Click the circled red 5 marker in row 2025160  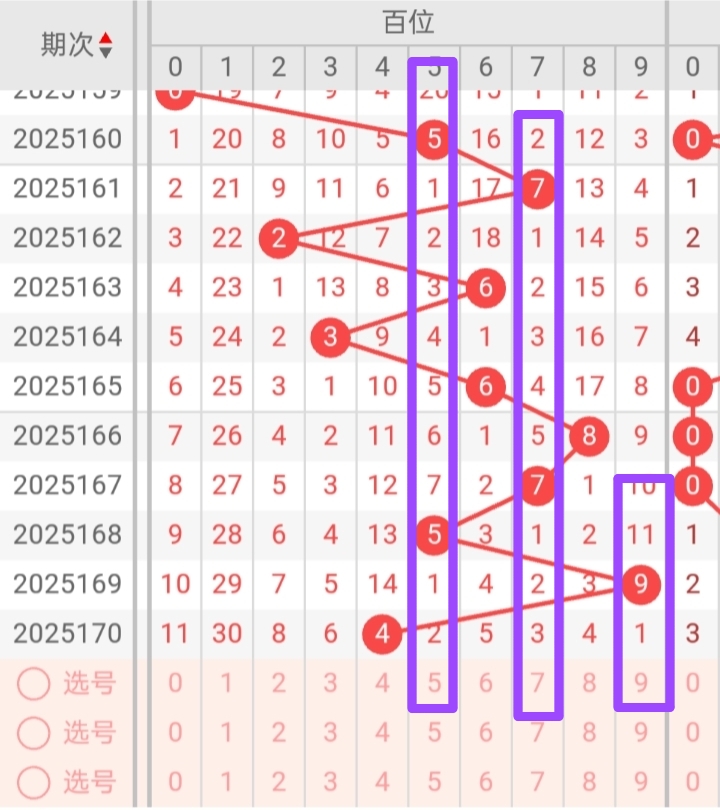coord(433,139)
